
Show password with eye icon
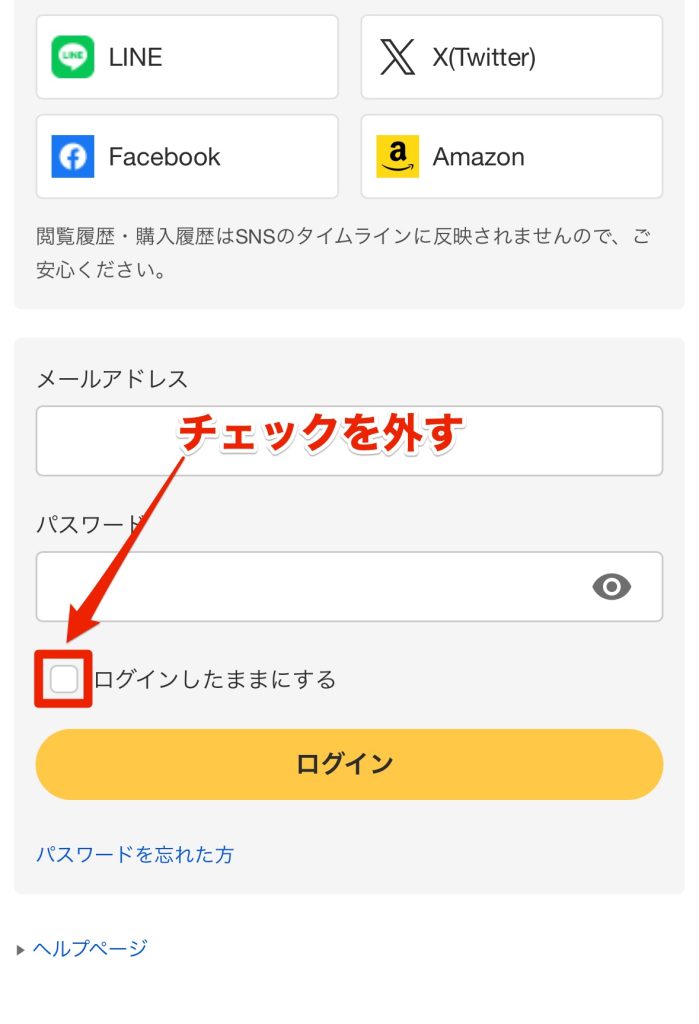pos(611,587)
